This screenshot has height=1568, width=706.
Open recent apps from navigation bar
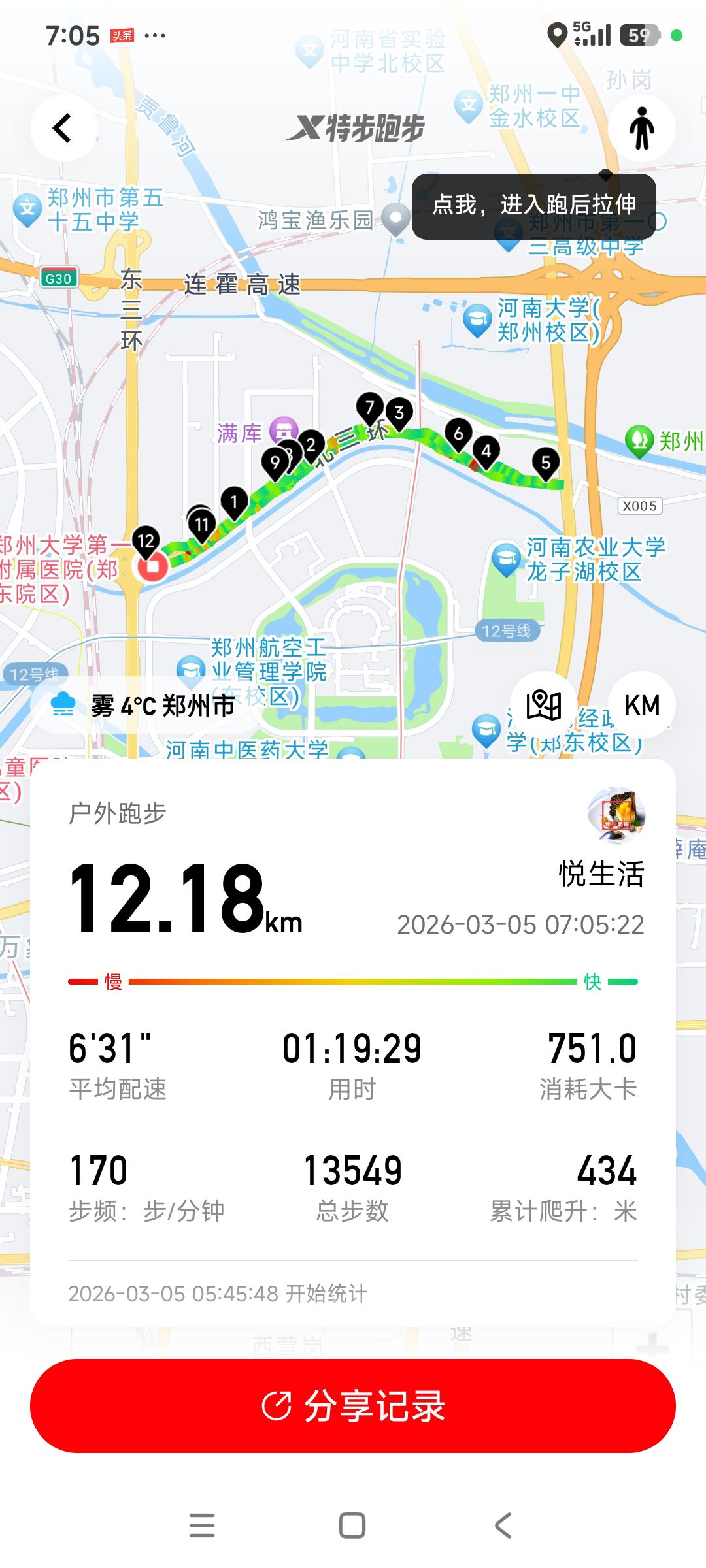[202, 1526]
